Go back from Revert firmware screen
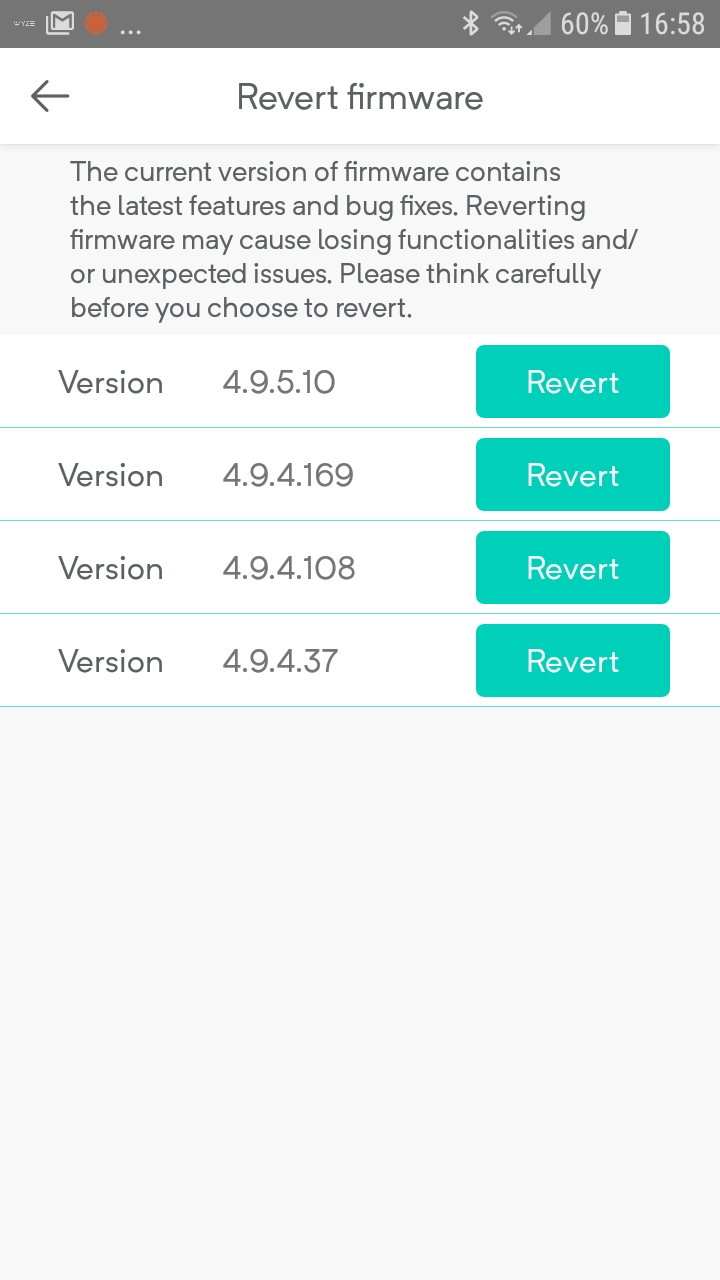 [x=50, y=96]
